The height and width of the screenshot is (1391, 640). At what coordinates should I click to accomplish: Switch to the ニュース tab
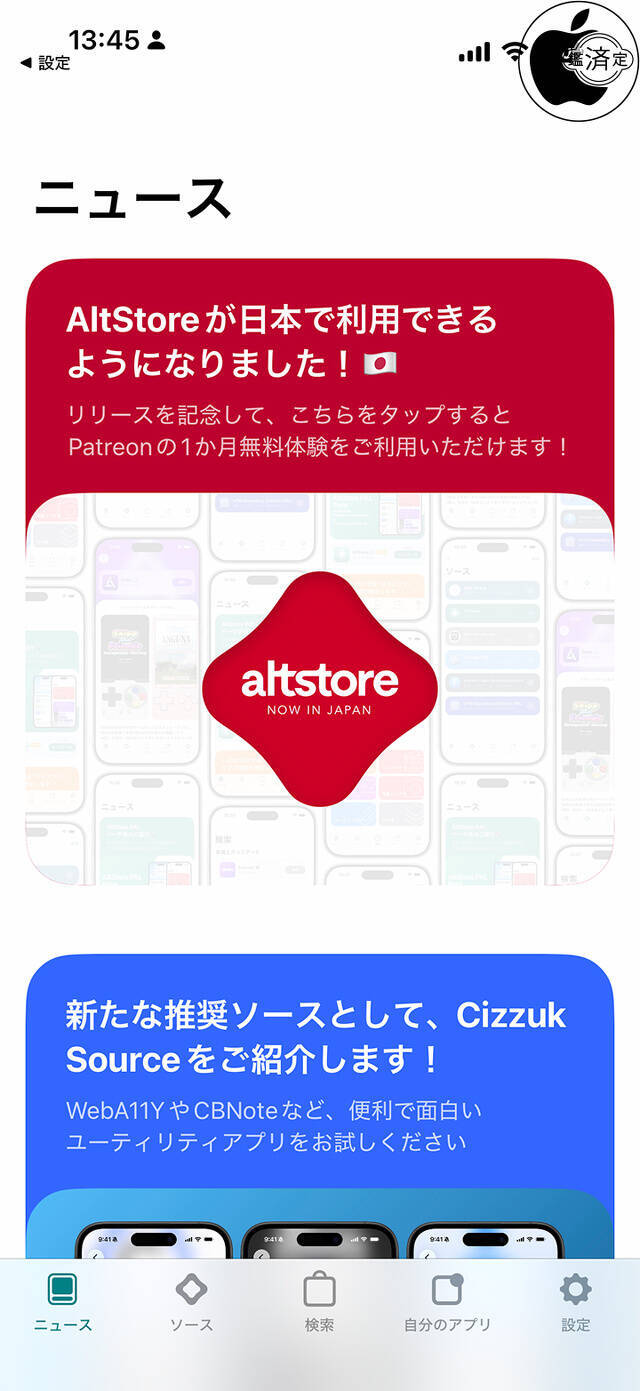coord(63,1303)
